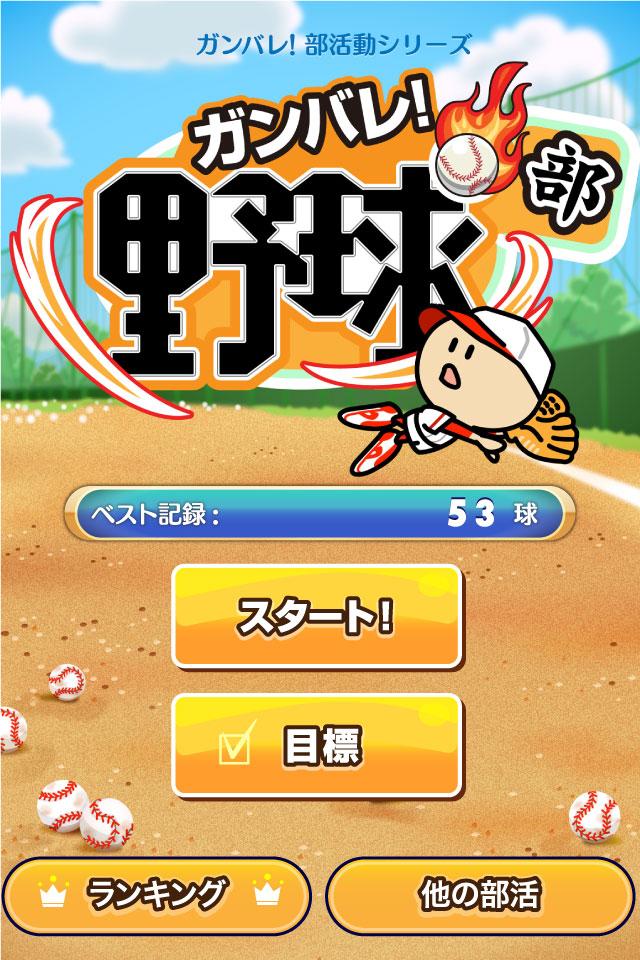Open 他の部活 other clubs

[480, 893]
